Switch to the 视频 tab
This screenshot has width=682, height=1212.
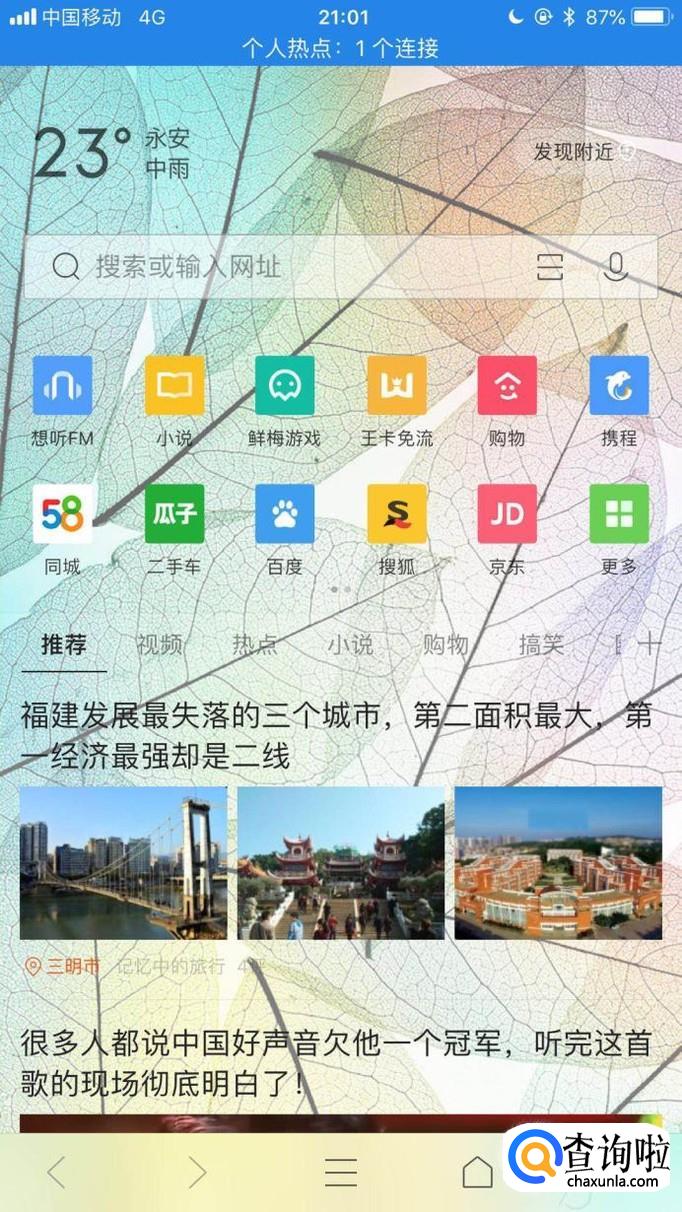tap(159, 645)
